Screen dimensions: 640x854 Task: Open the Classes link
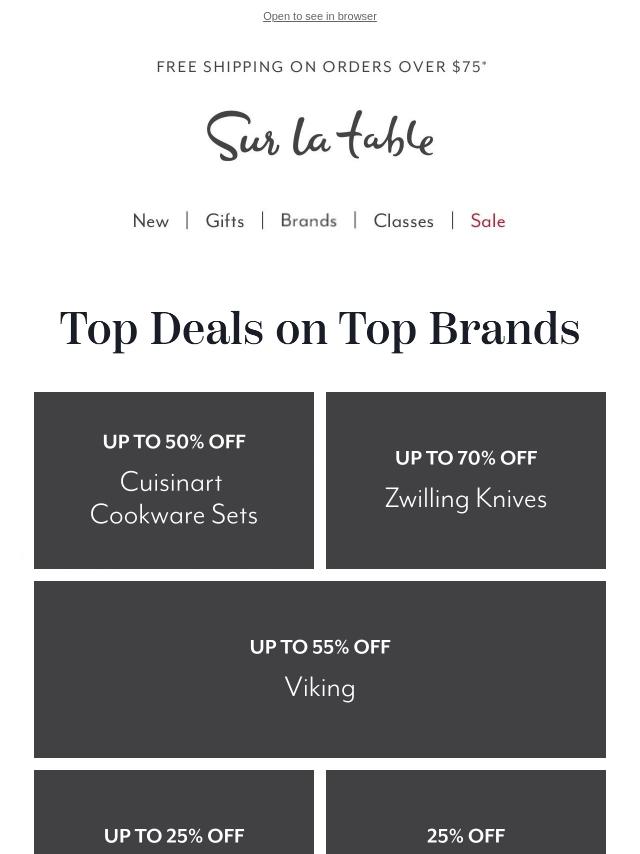(x=403, y=221)
